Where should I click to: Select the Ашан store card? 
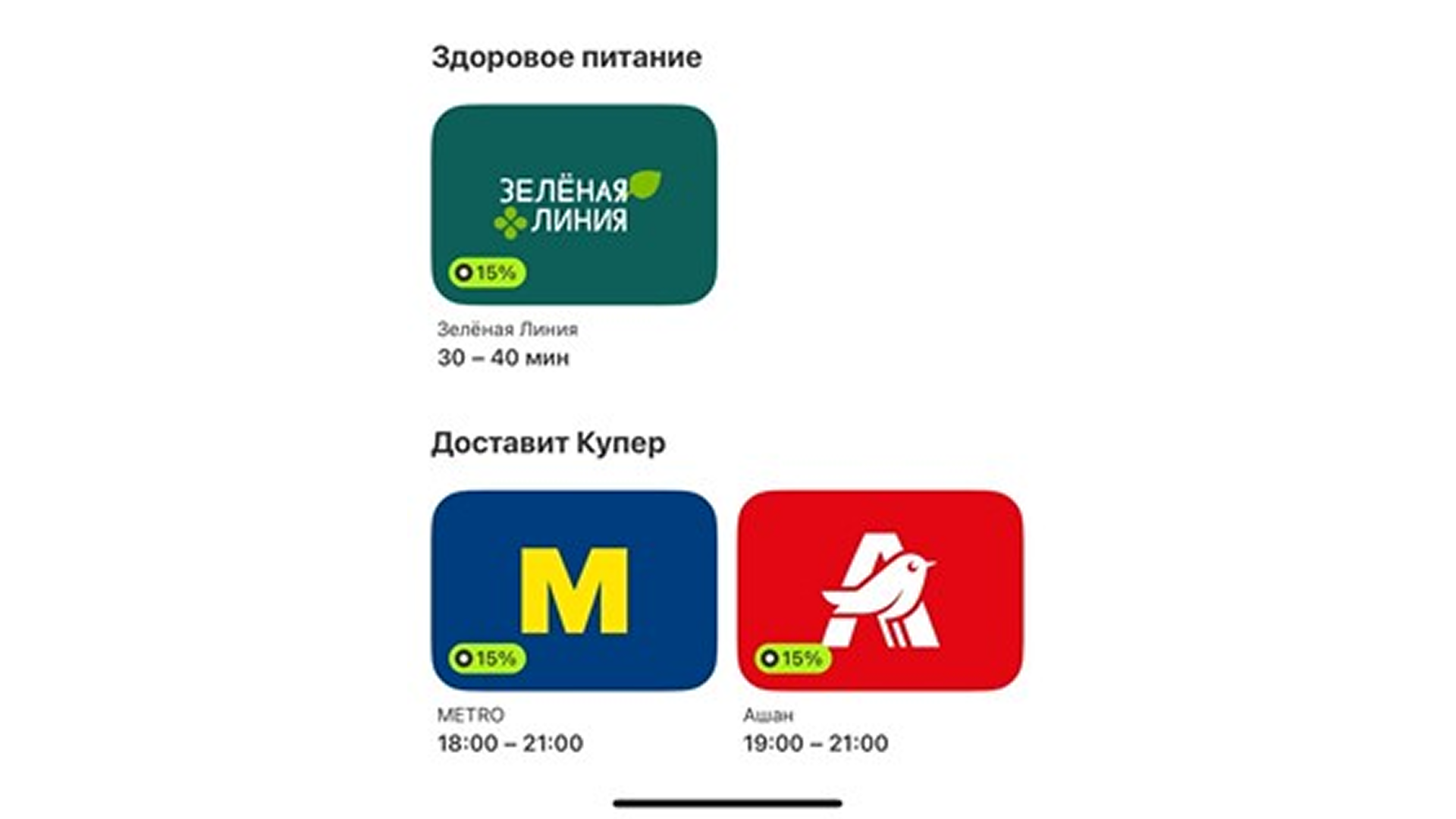880,590
